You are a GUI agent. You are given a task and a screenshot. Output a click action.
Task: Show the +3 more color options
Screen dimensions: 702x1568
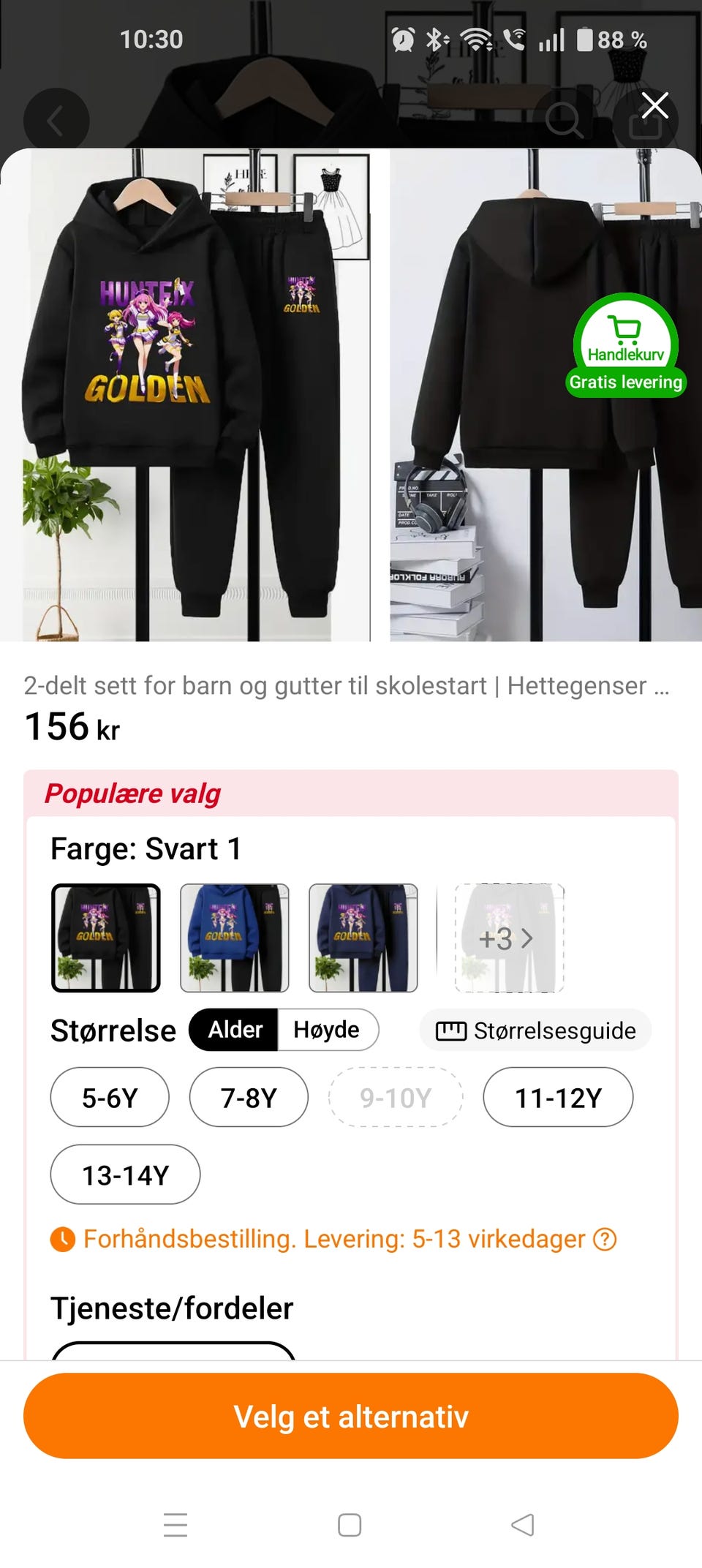pyautogui.click(x=509, y=938)
